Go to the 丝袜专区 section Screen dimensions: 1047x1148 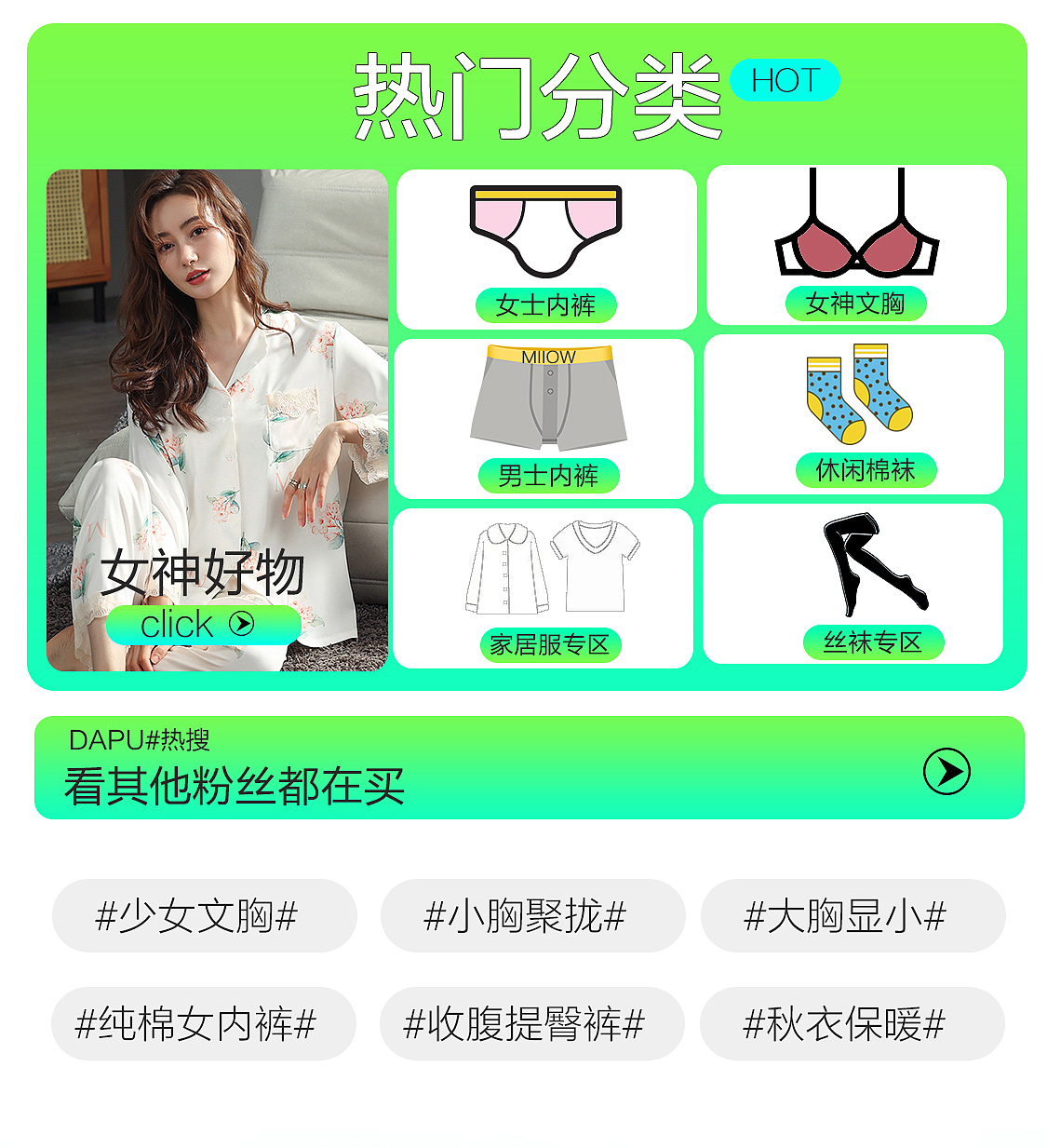(853, 584)
